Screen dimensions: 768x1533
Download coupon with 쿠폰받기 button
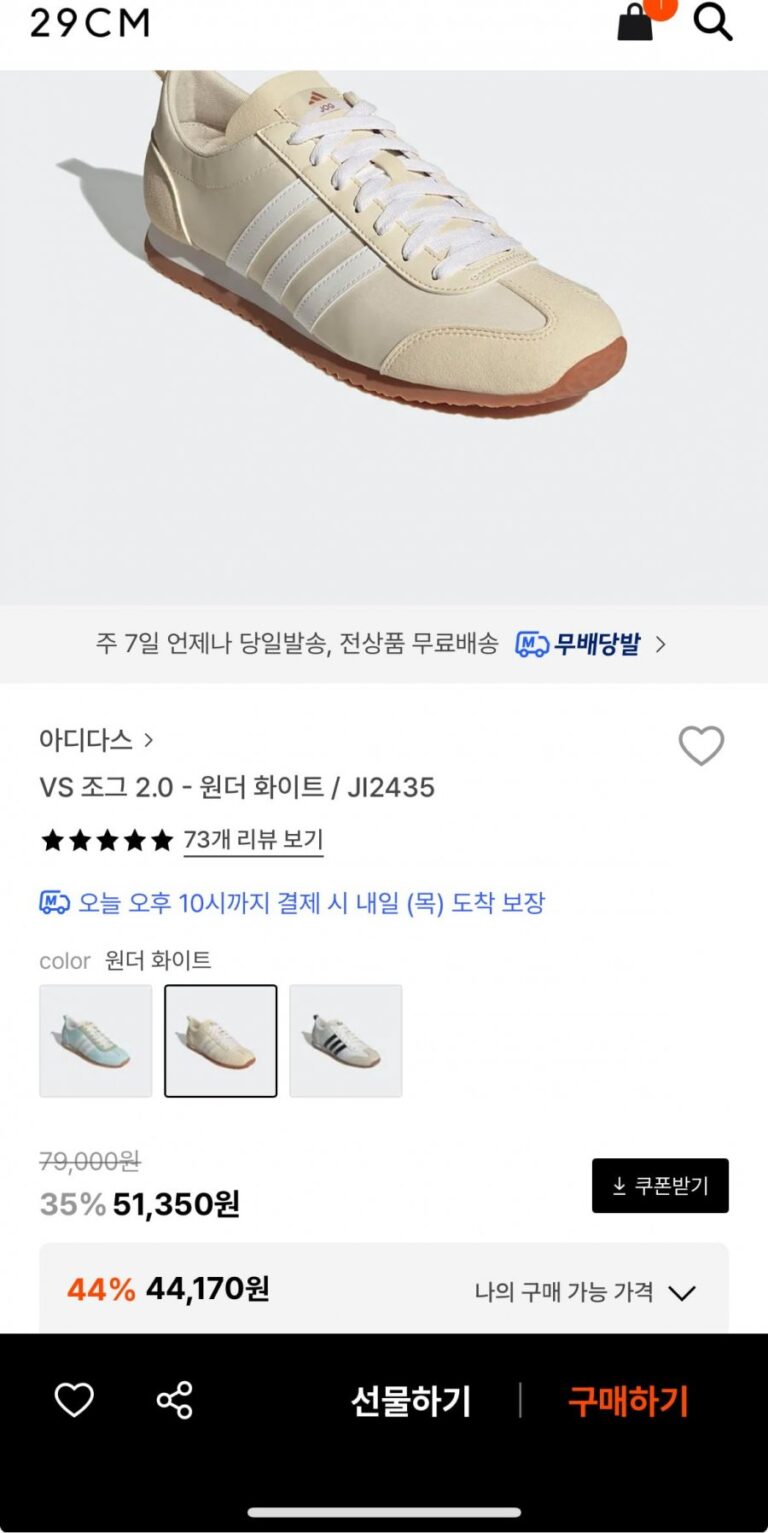tap(660, 1186)
